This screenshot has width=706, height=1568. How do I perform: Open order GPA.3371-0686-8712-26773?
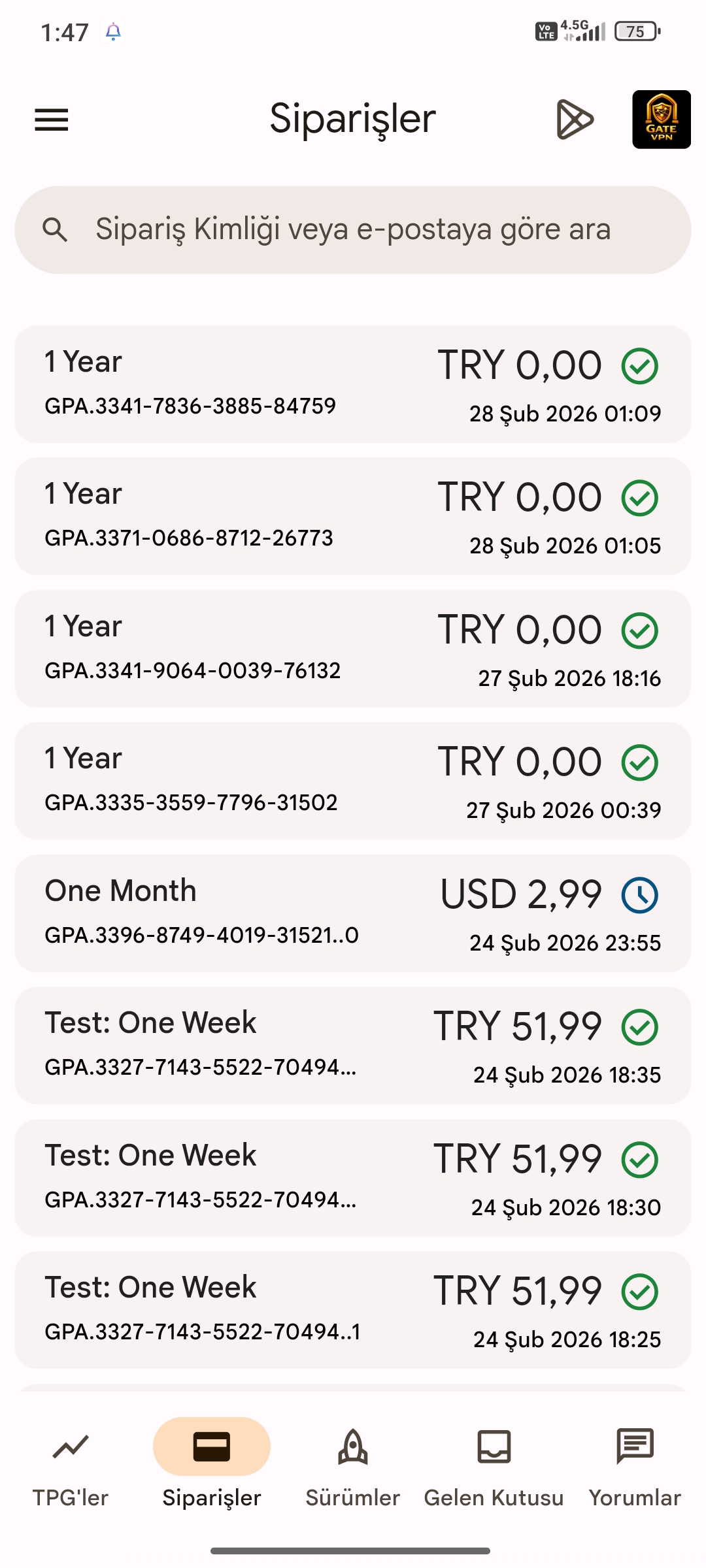click(353, 516)
